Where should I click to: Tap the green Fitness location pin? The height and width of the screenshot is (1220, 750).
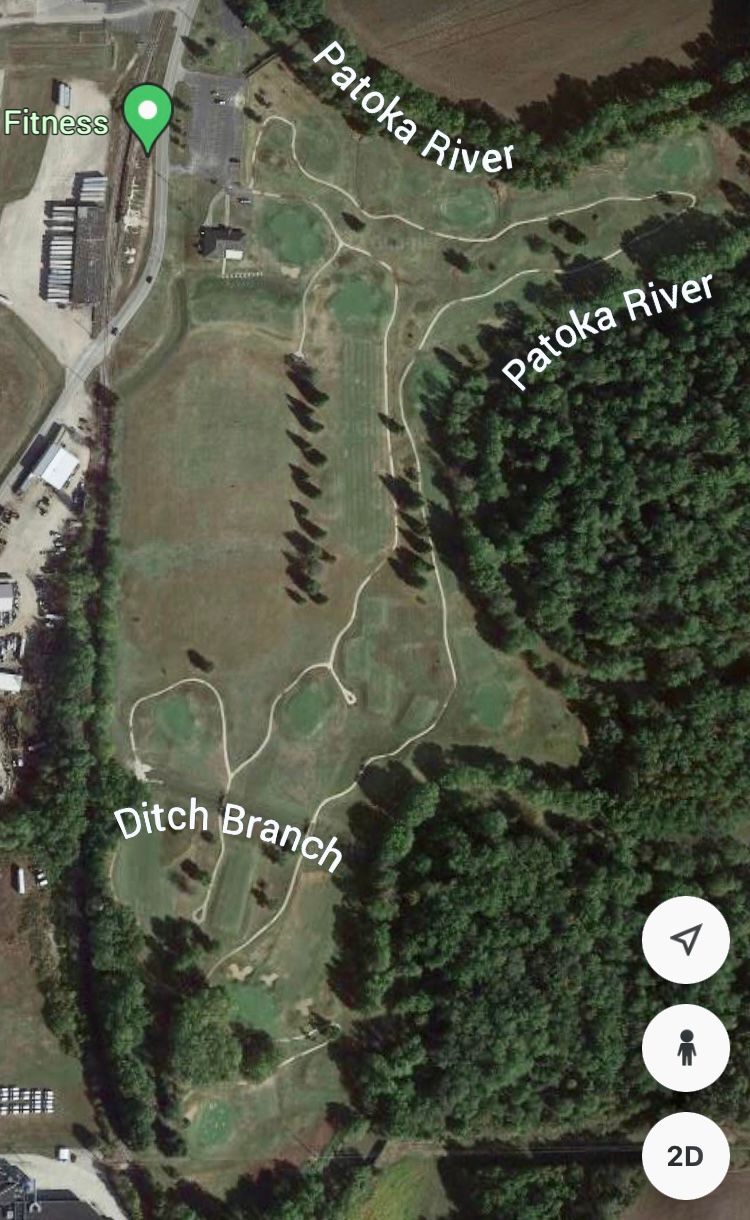[x=148, y=114]
